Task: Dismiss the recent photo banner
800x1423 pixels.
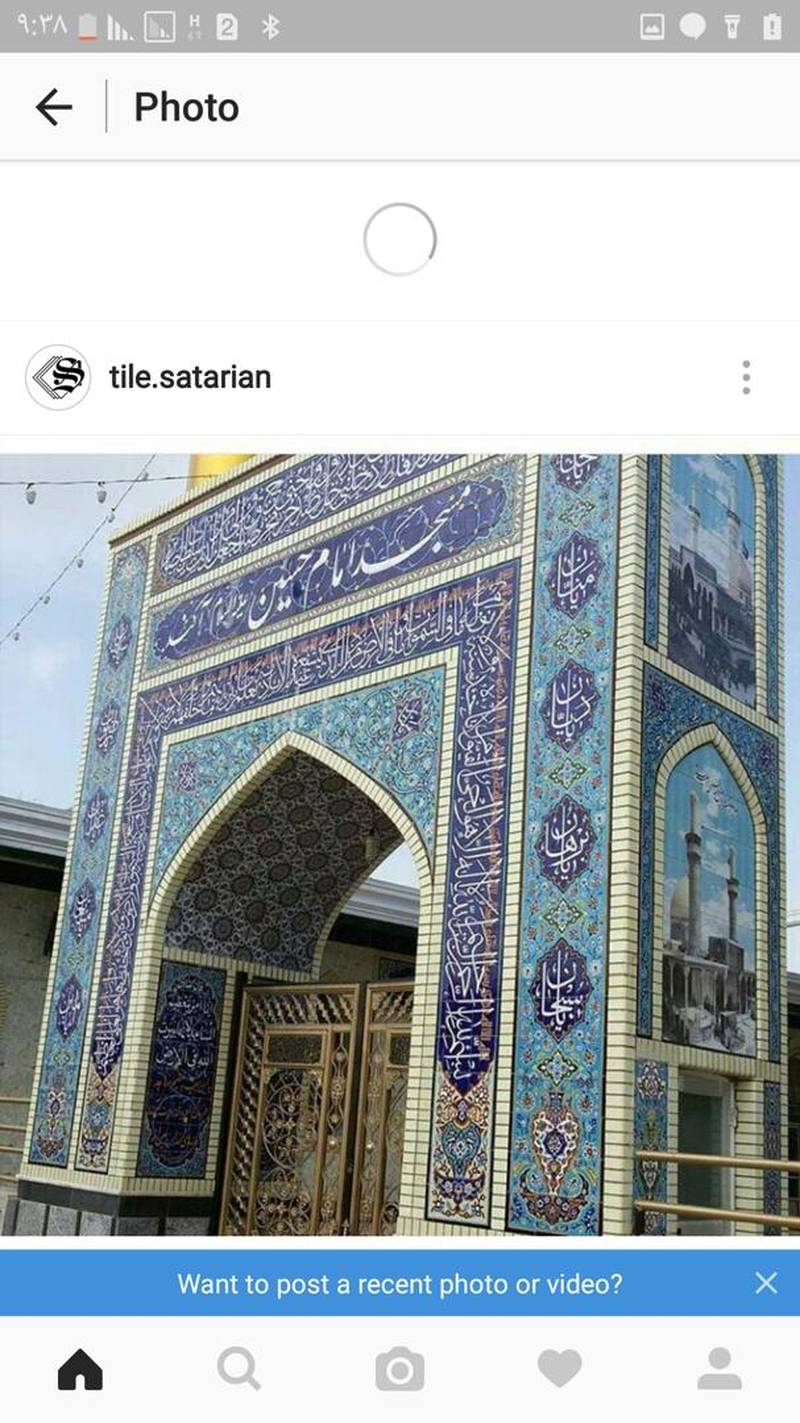Action: [766, 1283]
